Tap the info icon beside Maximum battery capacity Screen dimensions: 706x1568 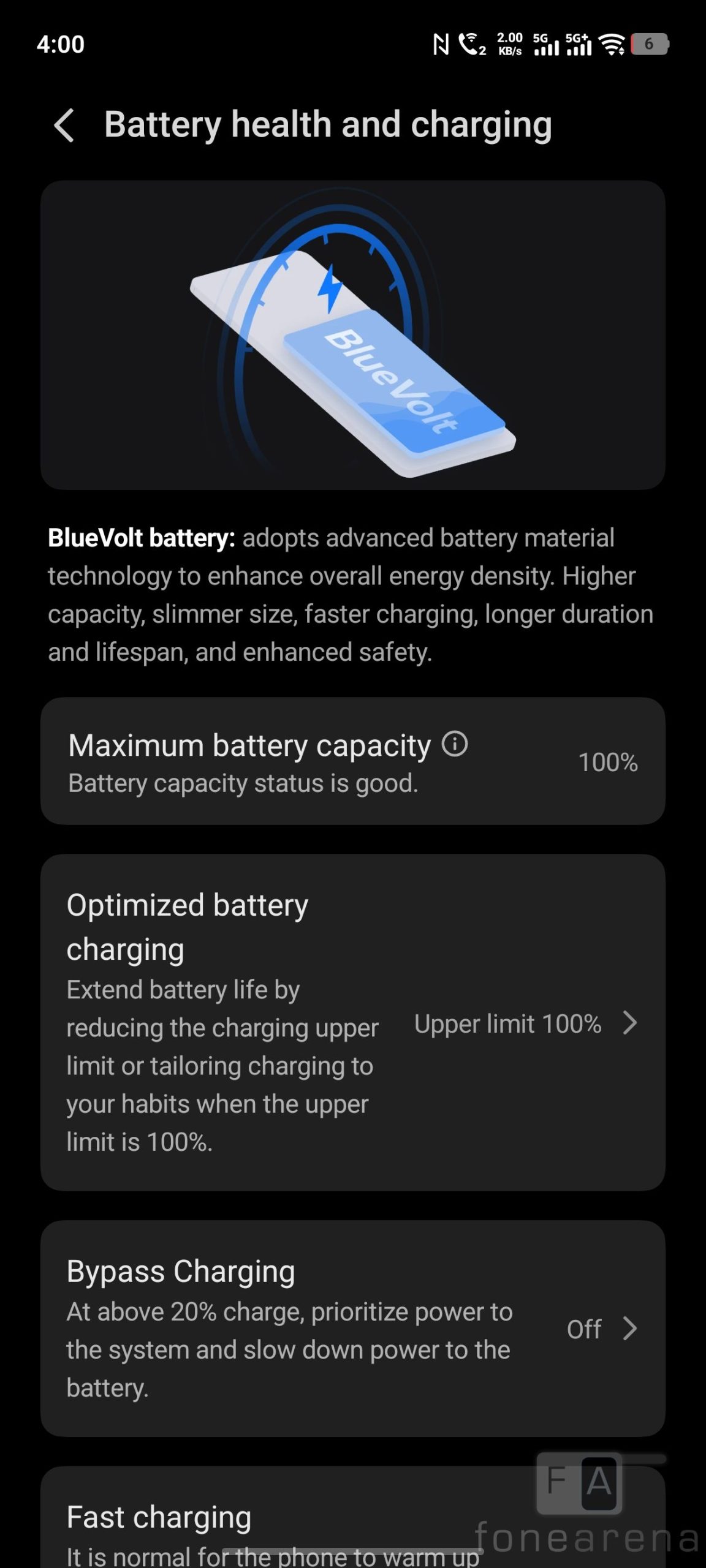[x=455, y=744]
